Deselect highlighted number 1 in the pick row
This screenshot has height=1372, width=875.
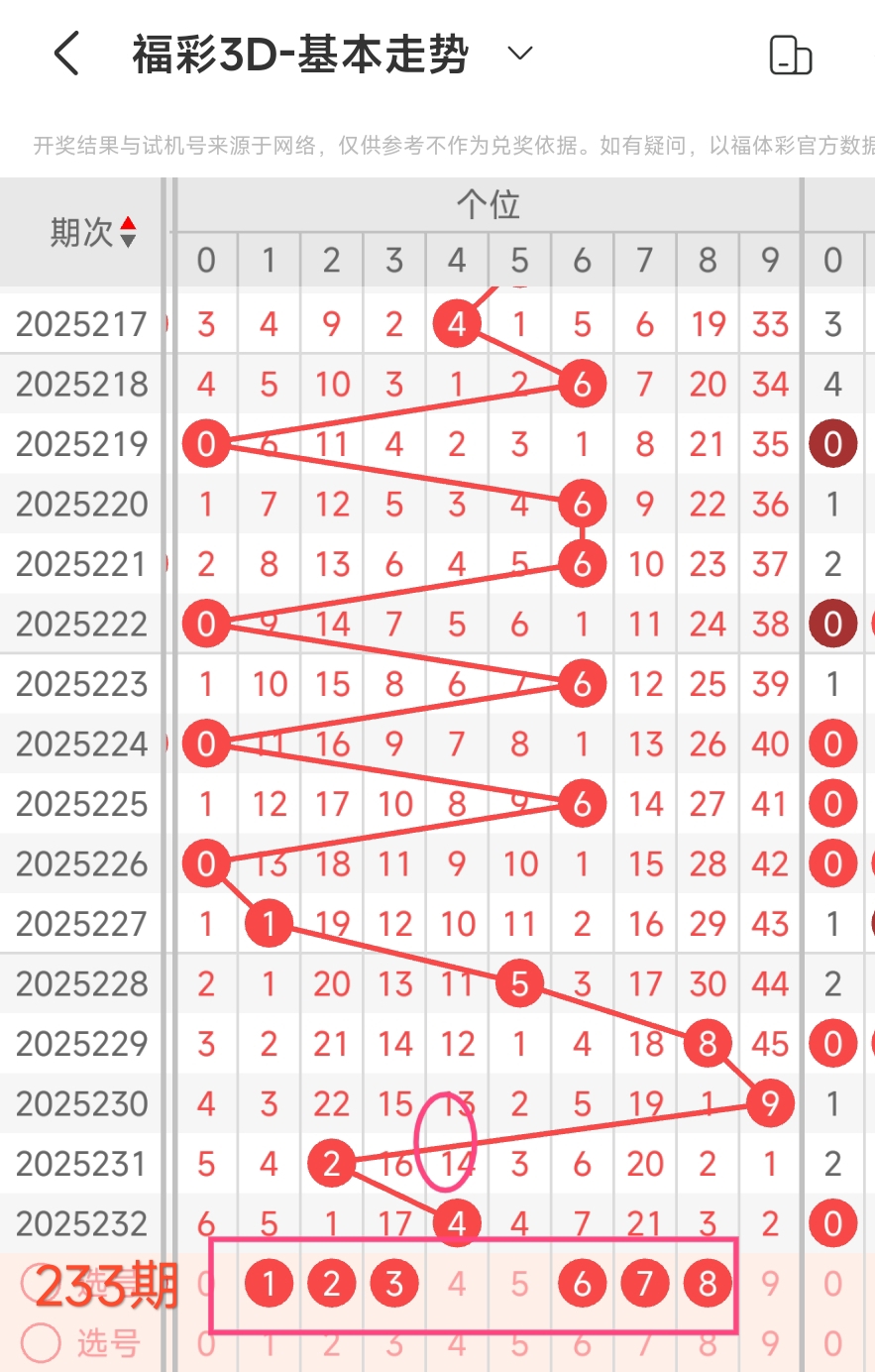(x=269, y=1284)
